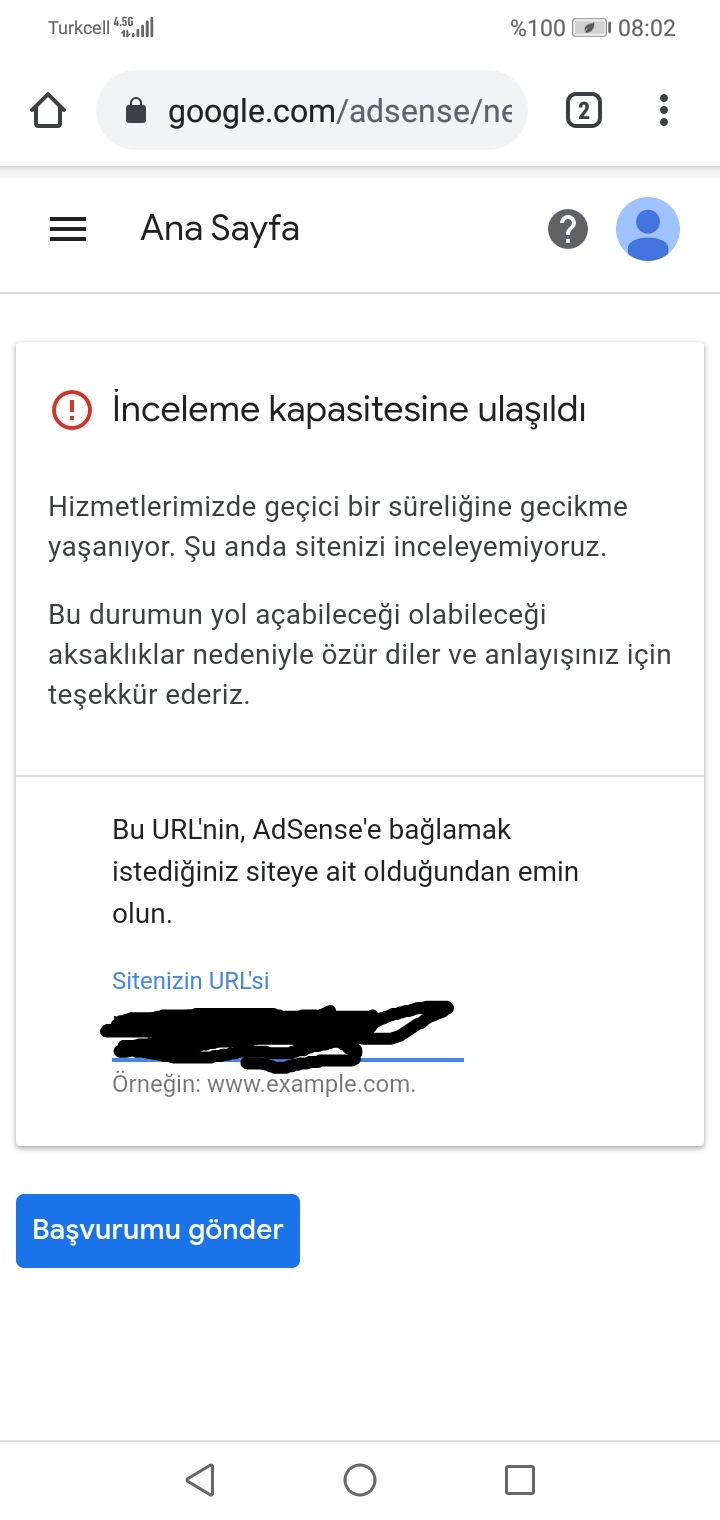Image resolution: width=720 pixels, height=1520 pixels.
Task: Open the tab switcher showing 2 tabs
Action: (584, 110)
